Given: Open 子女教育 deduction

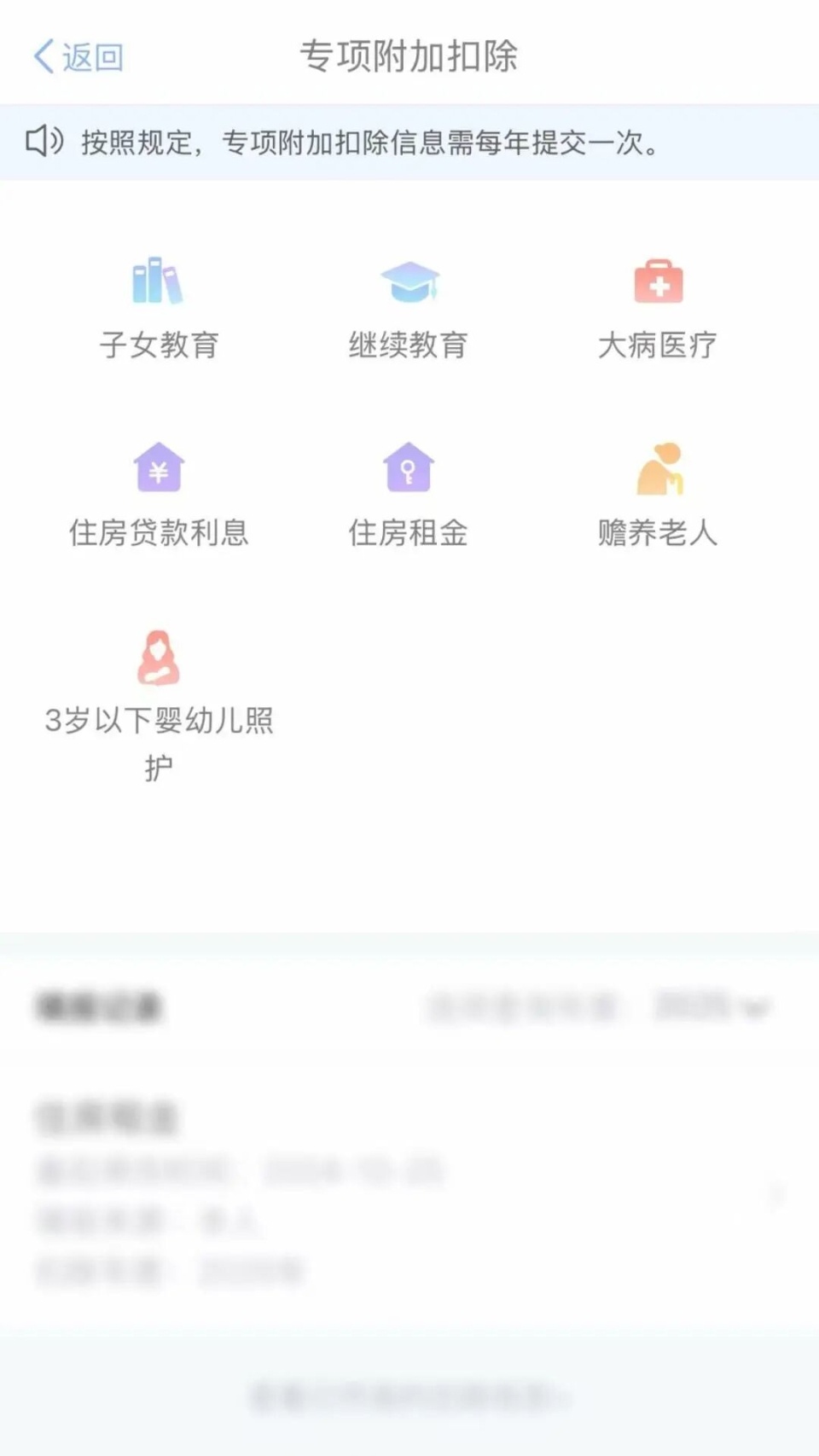Looking at the screenshot, I should 159,309.
